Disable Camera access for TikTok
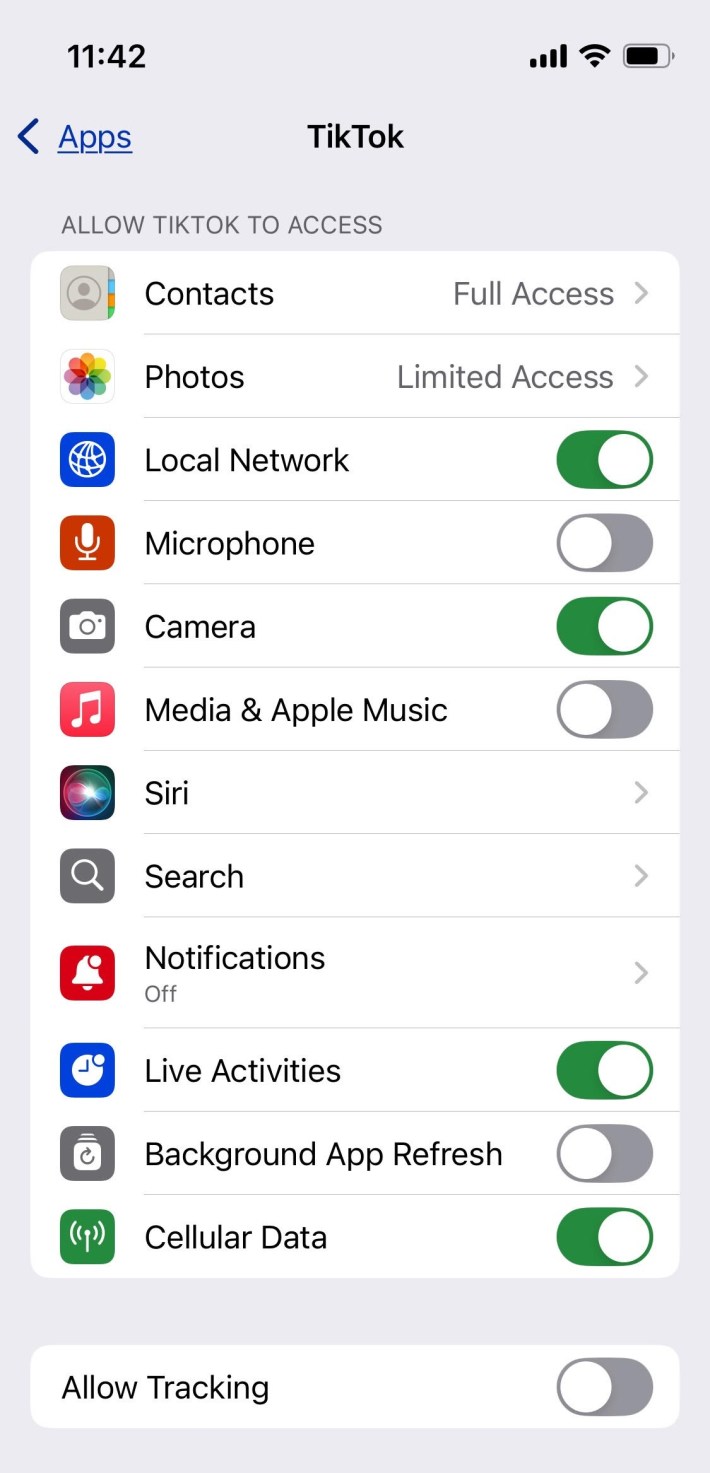Viewport: 710px width, 1473px height. click(x=604, y=627)
